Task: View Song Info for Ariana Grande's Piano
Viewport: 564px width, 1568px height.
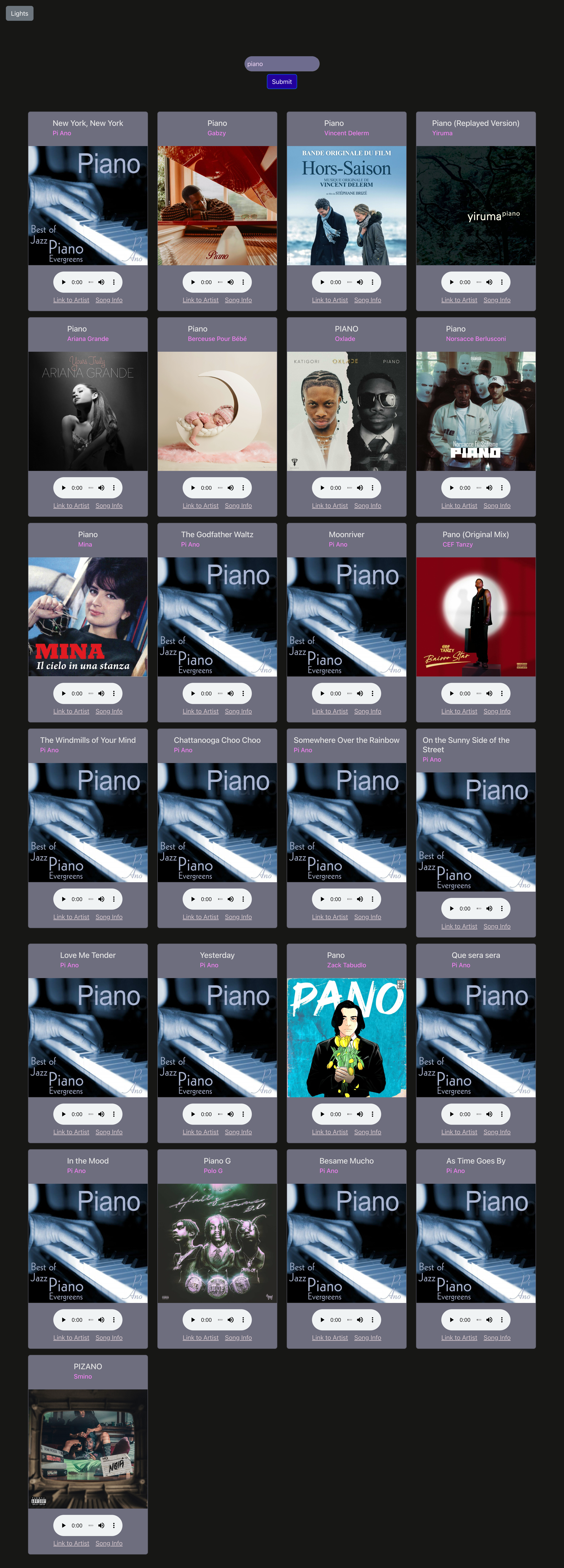Action: (109, 506)
